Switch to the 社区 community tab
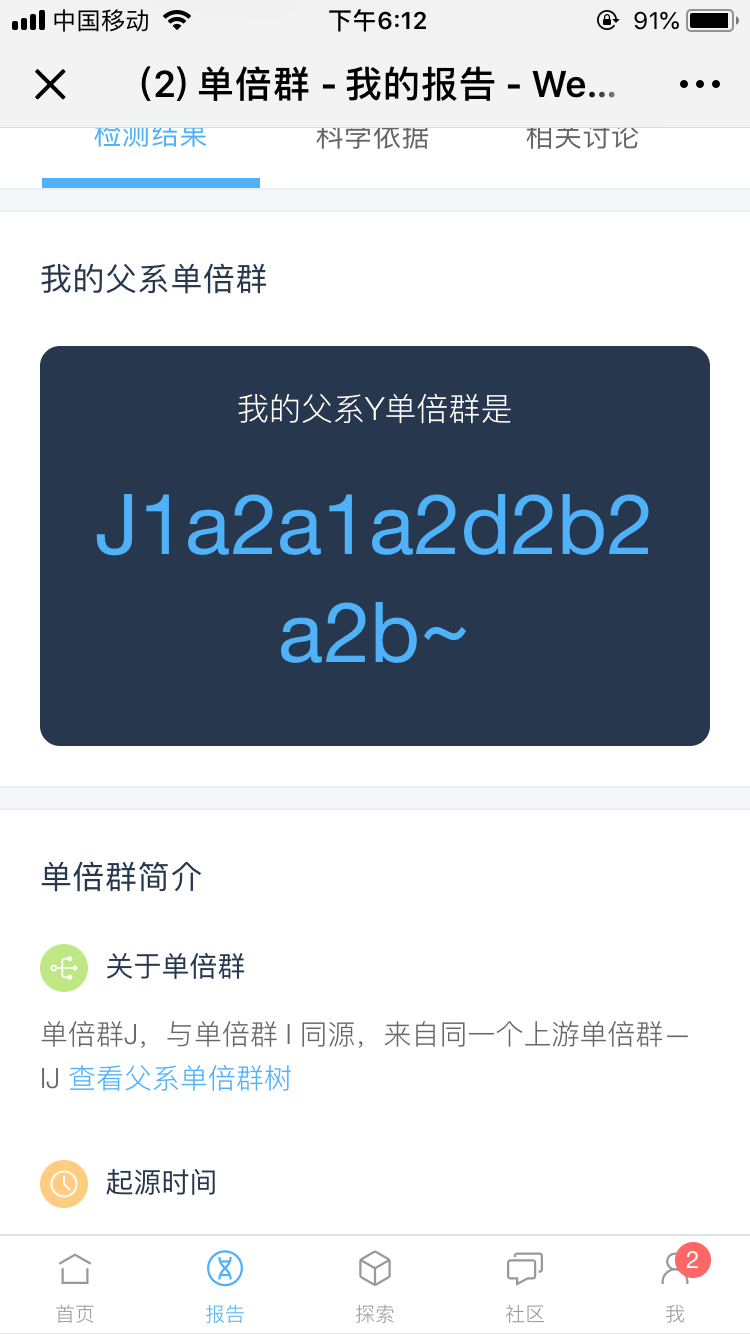 point(525,1286)
